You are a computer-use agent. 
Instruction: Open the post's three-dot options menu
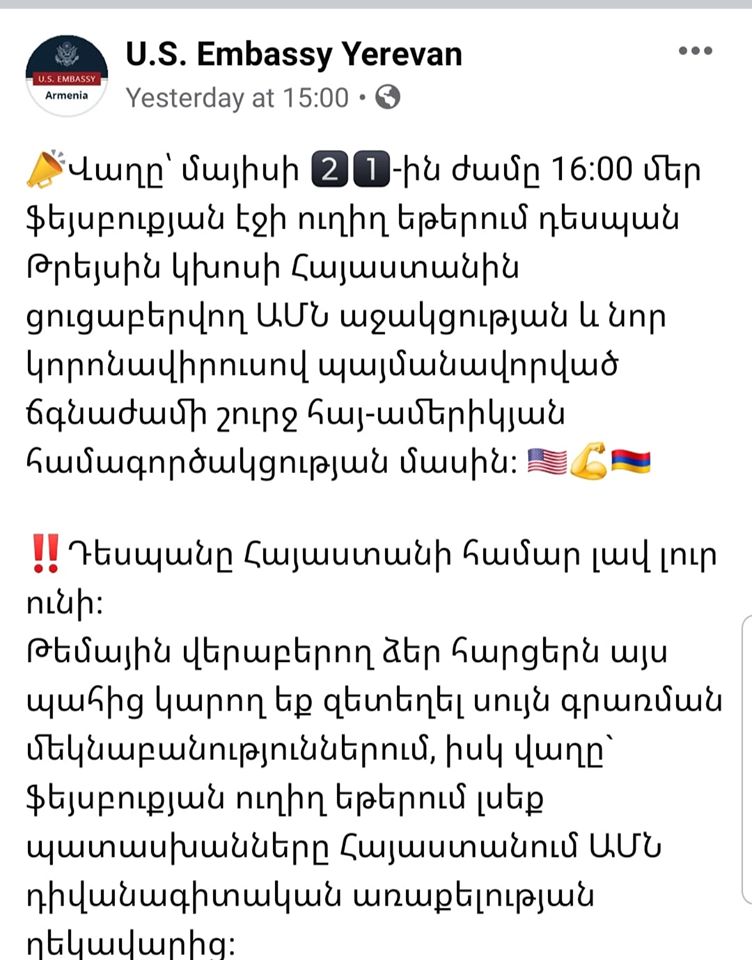(x=695, y=51)
